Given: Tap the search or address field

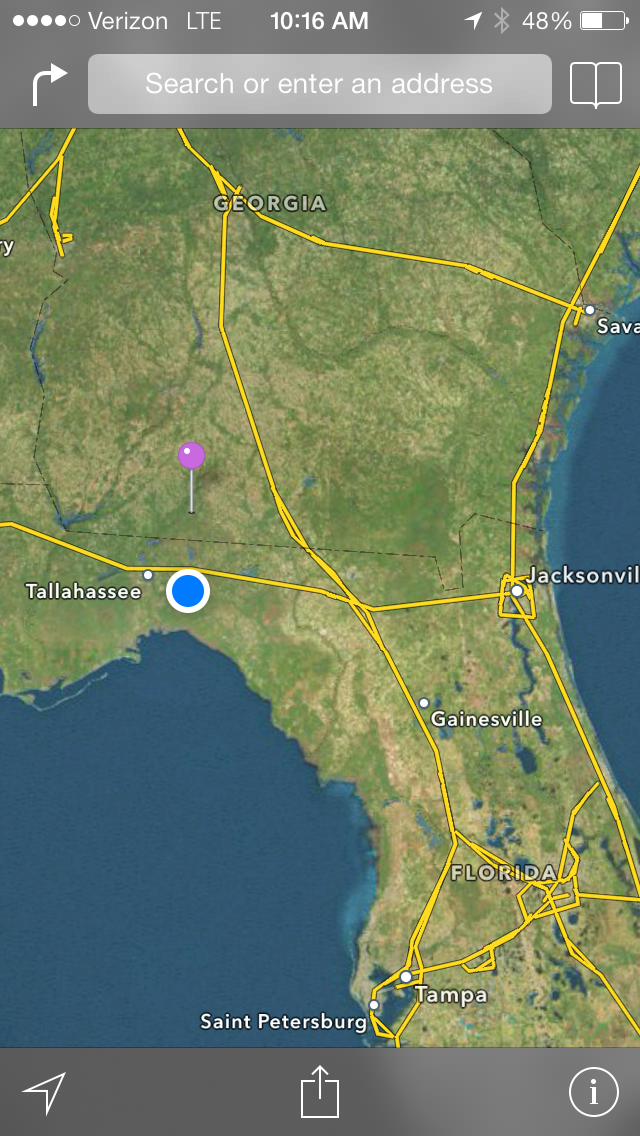Looking at the screenshot, I should [x=319, y=84].
